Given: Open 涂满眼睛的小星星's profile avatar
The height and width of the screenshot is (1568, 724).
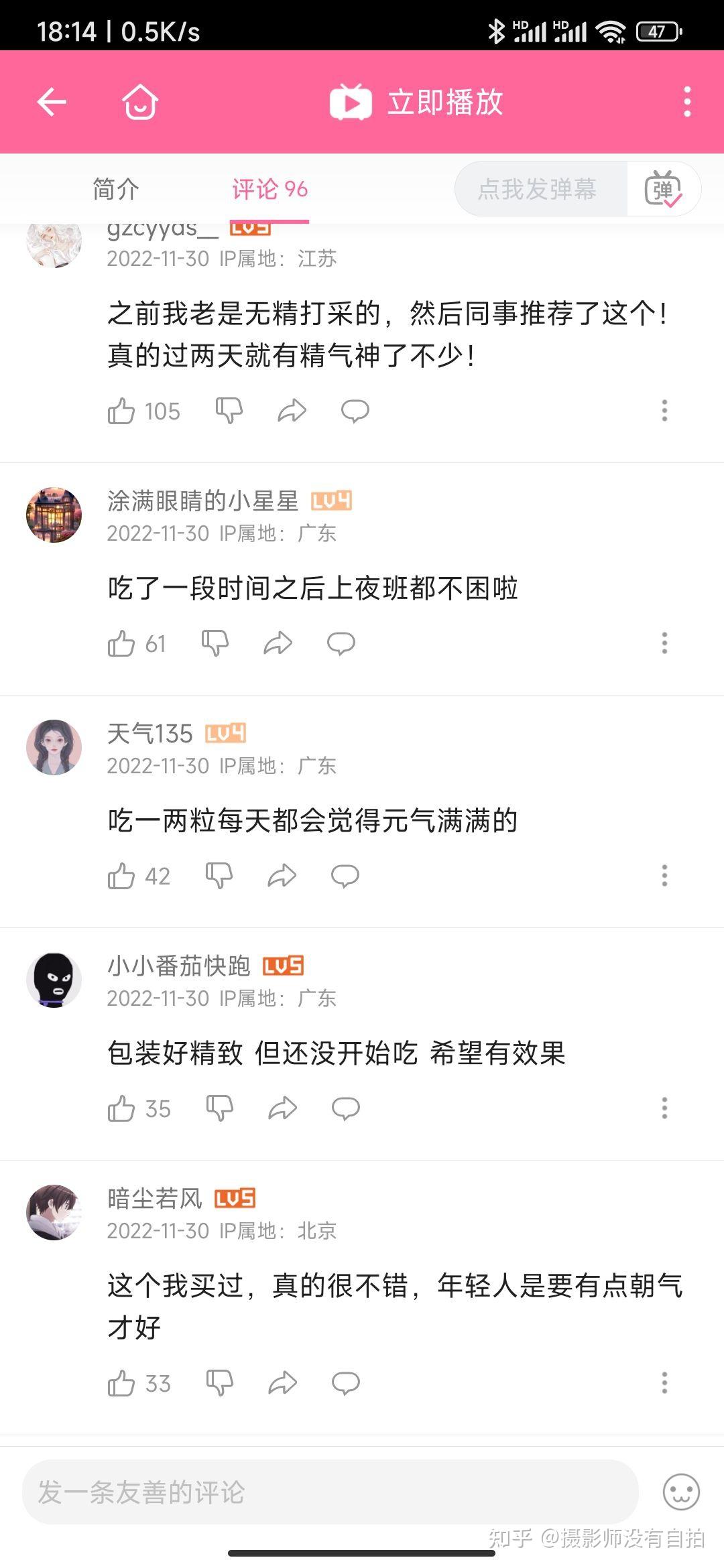Looking at the screenshot, I should click(x=54, y=515).
